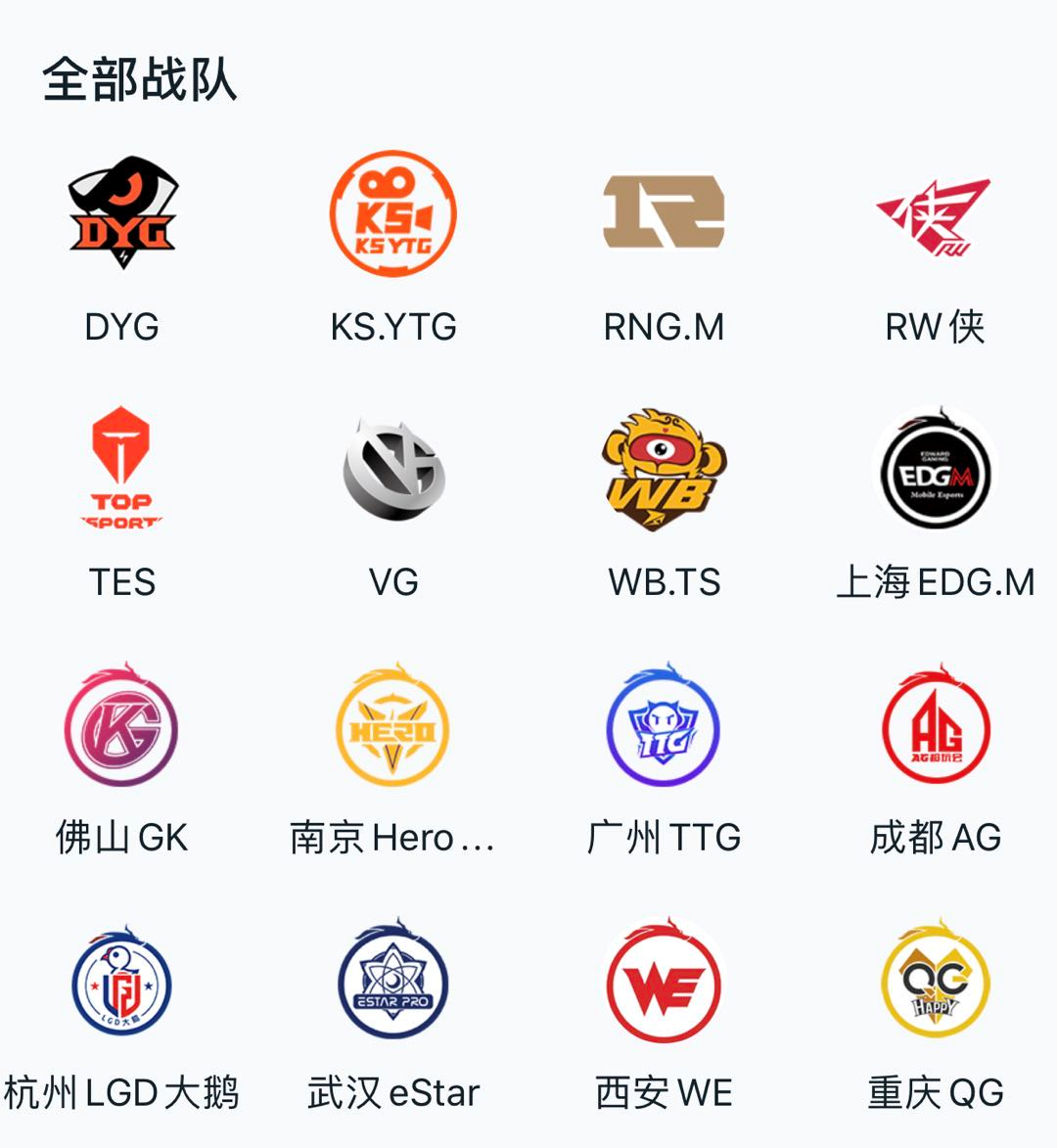Open the WB.TS monkey emblem
Screen dimensions: 1057x1148
tap(664, 470)
